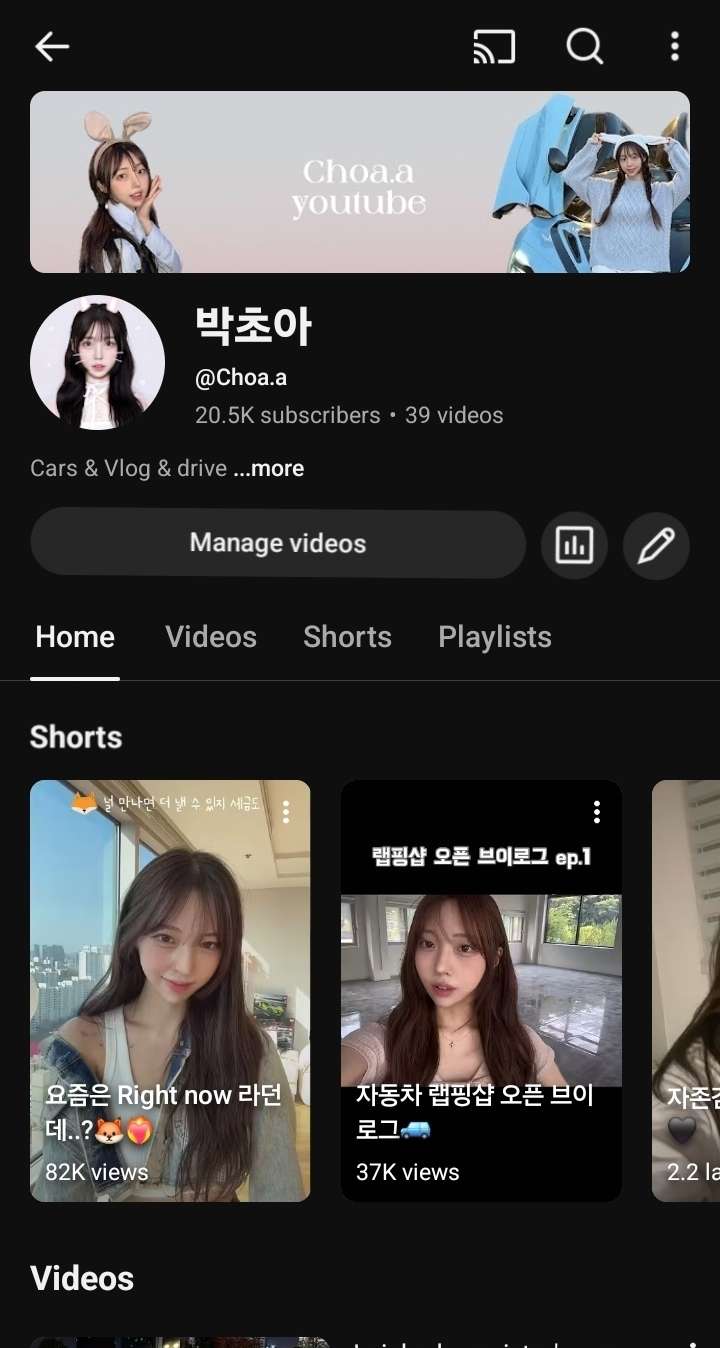Open options for the 37K views Short
This screenshot has width=720, height=1348.
597,812
